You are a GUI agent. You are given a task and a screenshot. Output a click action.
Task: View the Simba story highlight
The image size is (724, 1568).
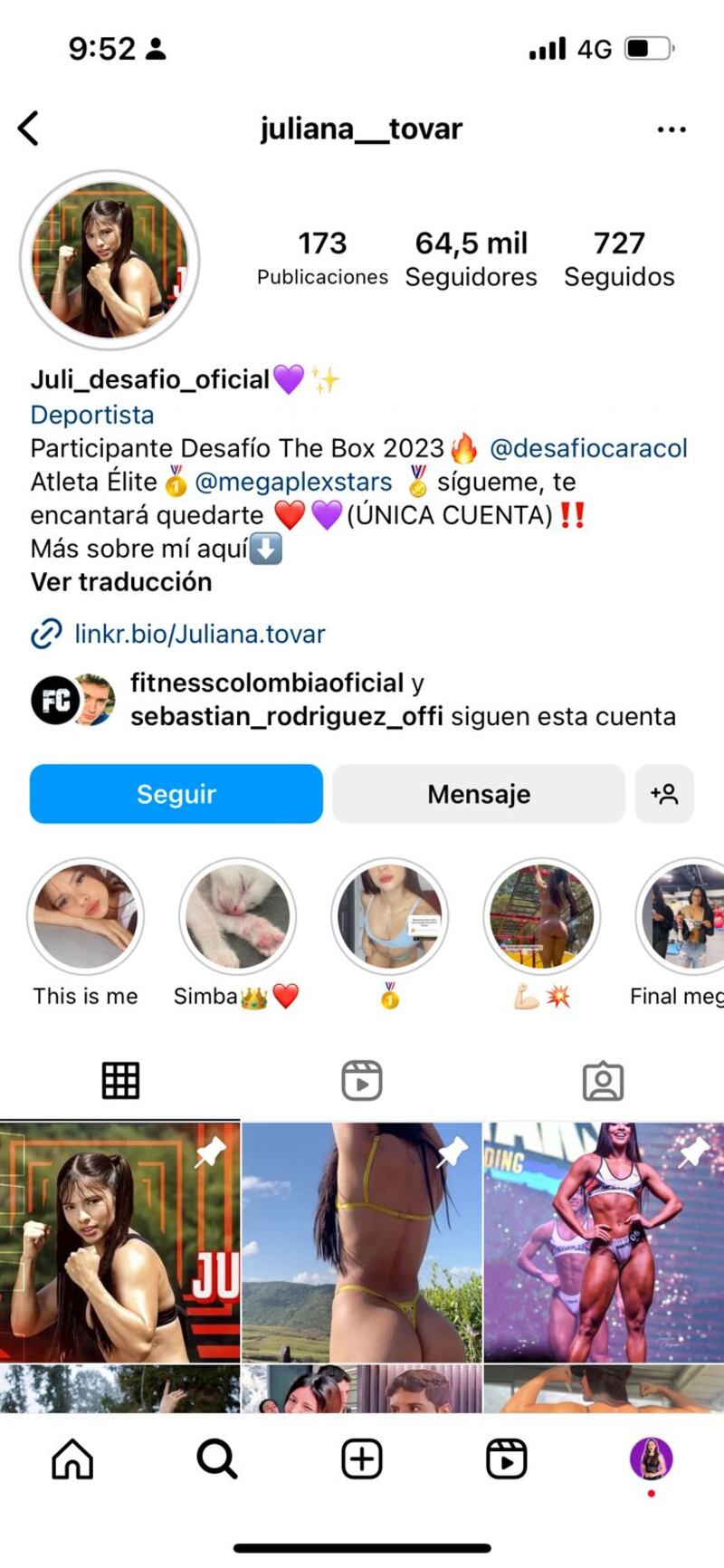coord(237,916)
